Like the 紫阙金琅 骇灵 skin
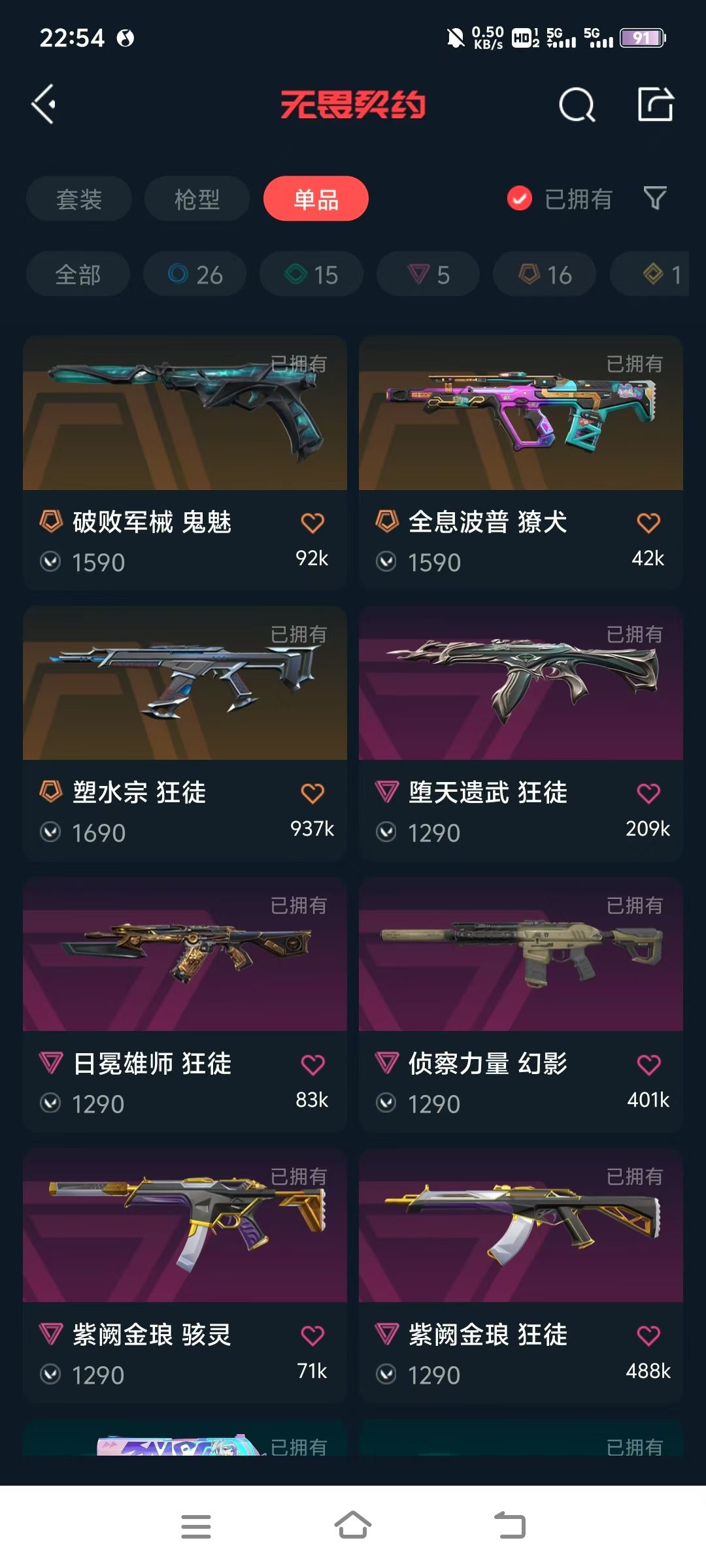Viewport: 706px width, 1568px height. pyautogui.click(x=312, y=1335)
